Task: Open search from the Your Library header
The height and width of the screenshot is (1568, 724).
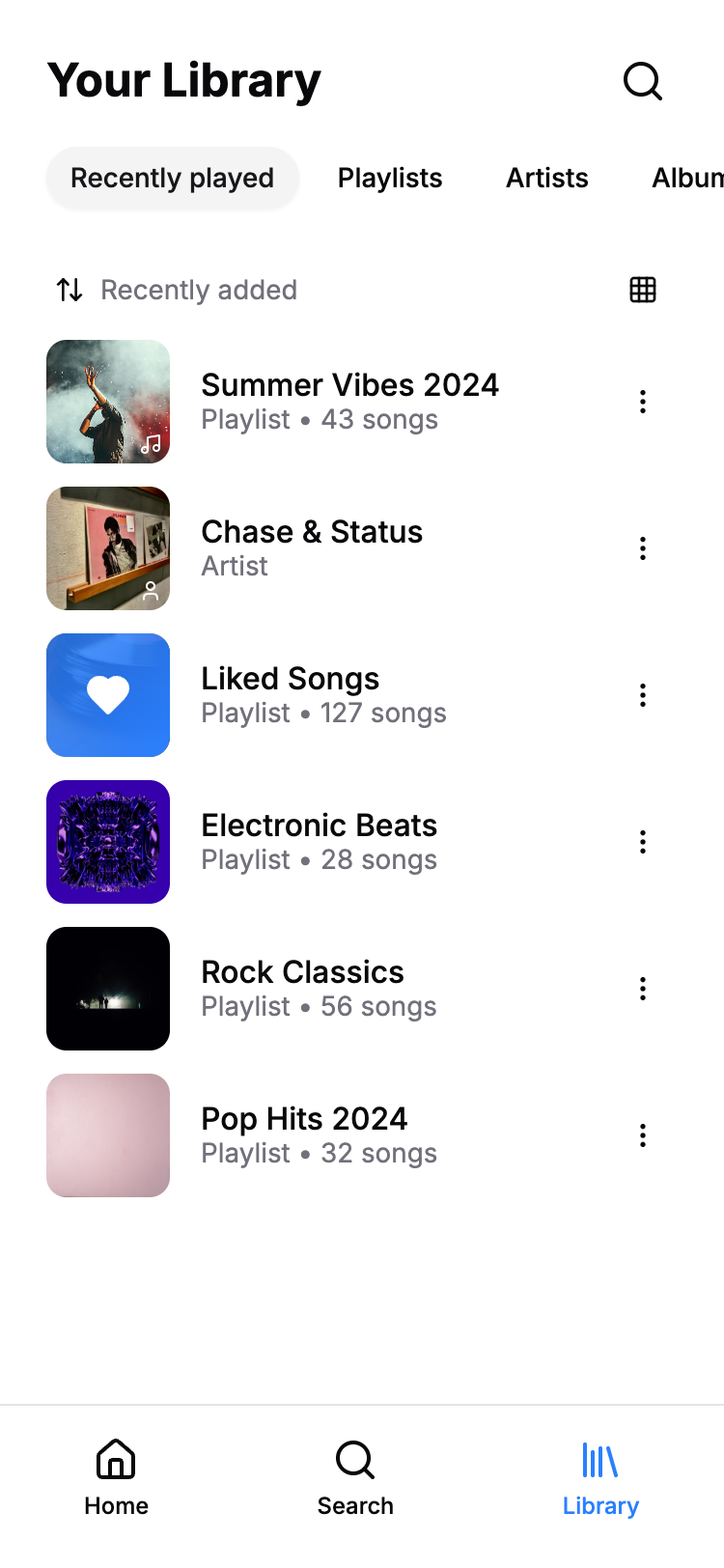Action: [642, 82]
